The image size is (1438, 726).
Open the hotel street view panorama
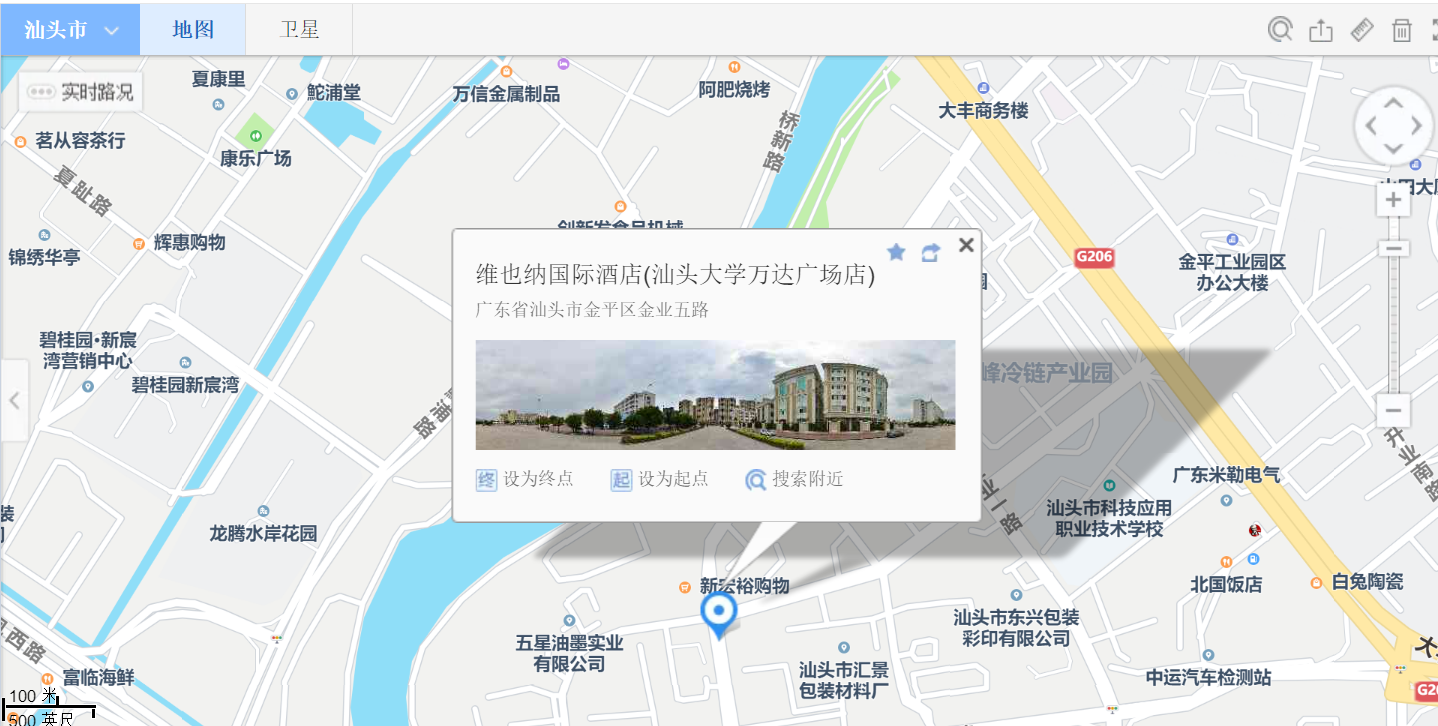(715, 395)
